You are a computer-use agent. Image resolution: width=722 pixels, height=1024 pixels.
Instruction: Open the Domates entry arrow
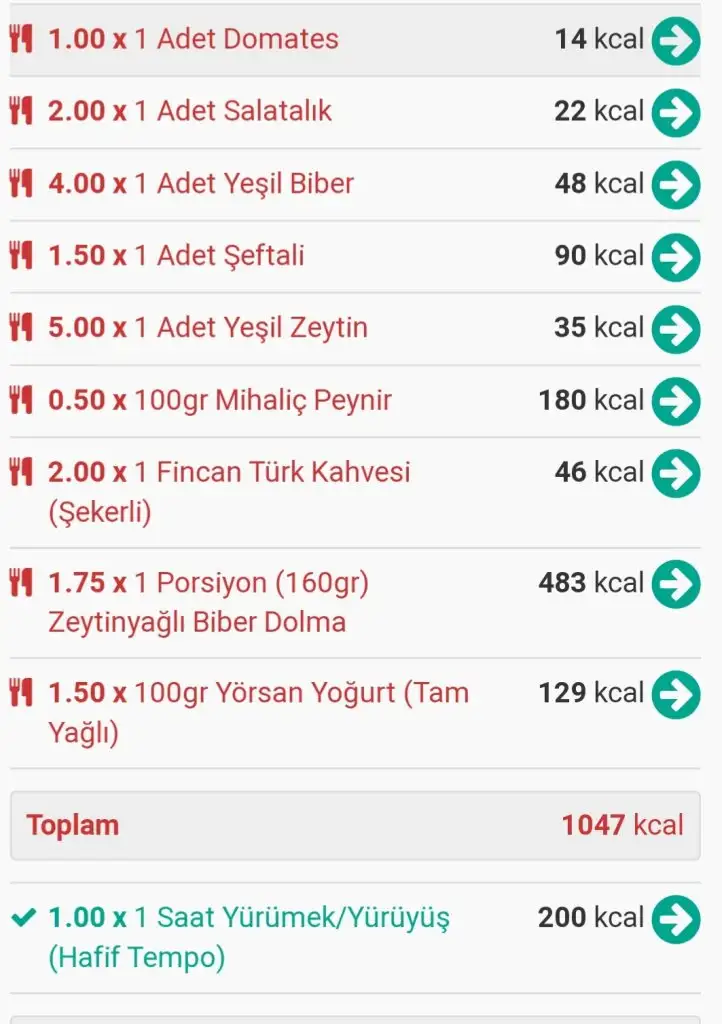676,41
